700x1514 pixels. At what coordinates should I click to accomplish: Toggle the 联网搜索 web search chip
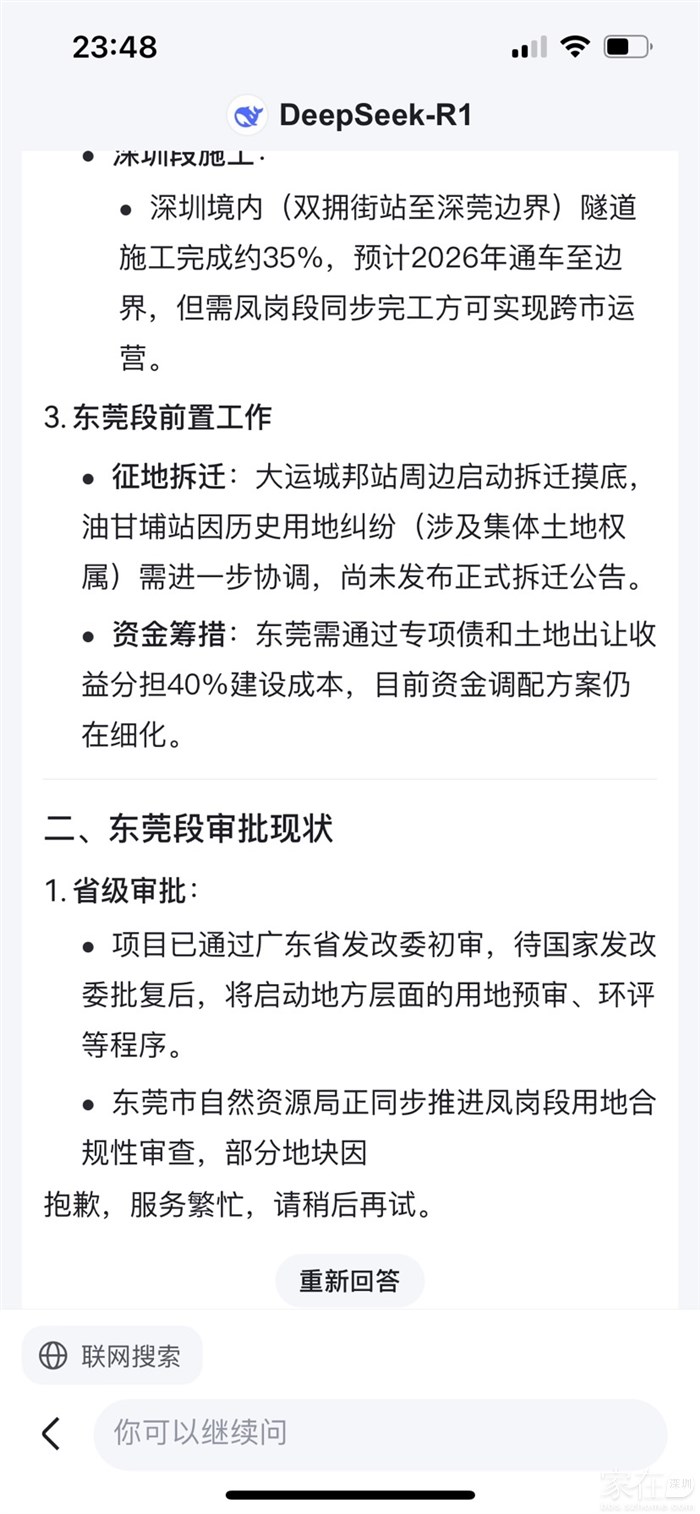(x=112, y=1356)
